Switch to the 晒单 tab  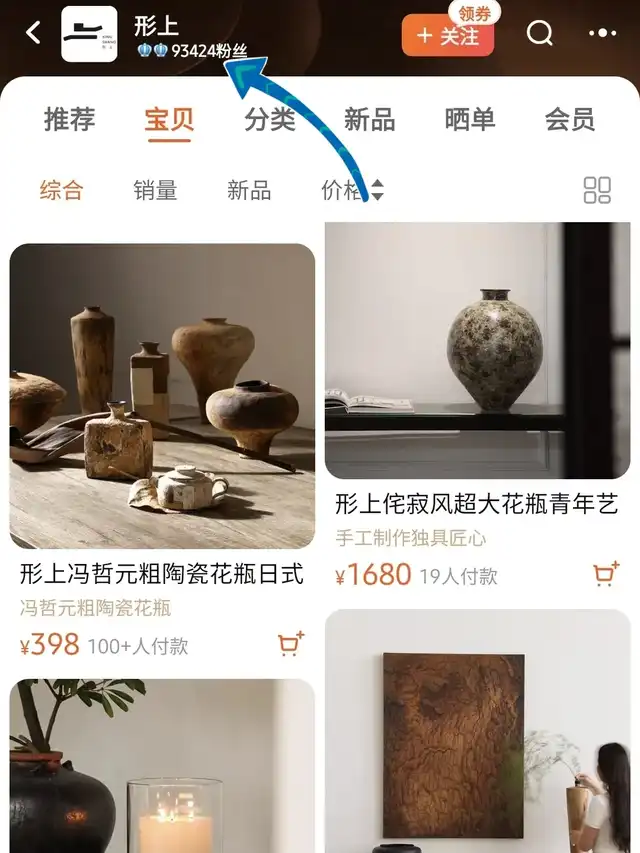470,120
